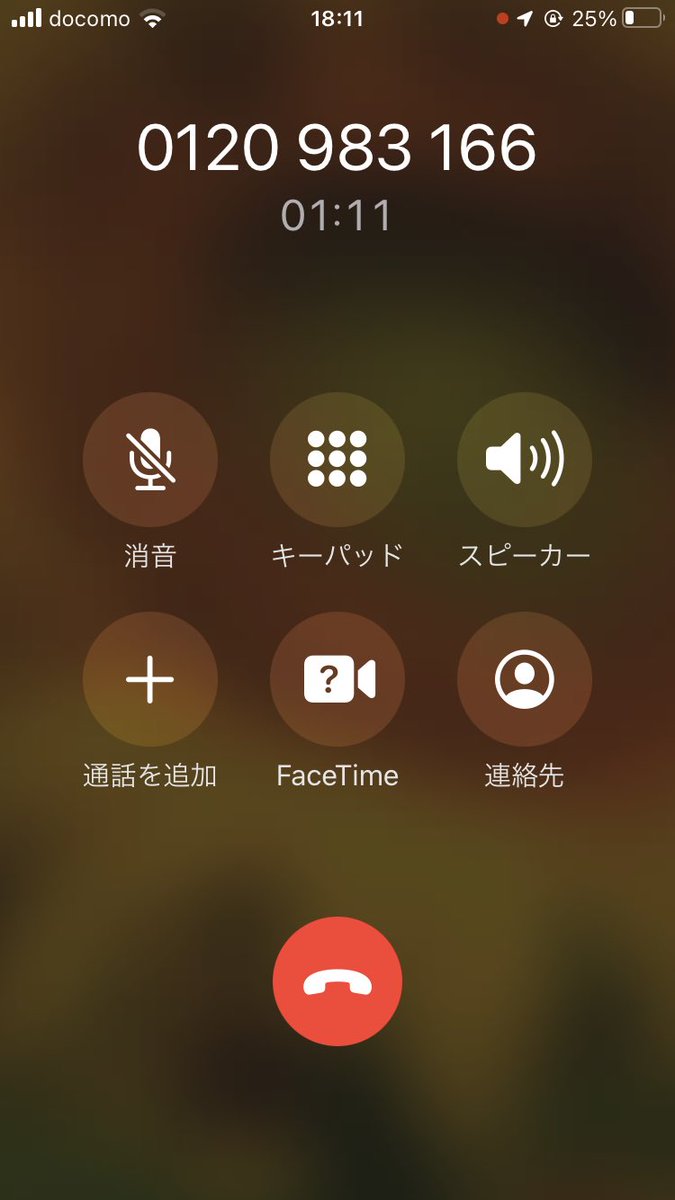The width and height of the screenshot is (675, 1200).
Task: Open the contacts list
Action: click(524, 680)
